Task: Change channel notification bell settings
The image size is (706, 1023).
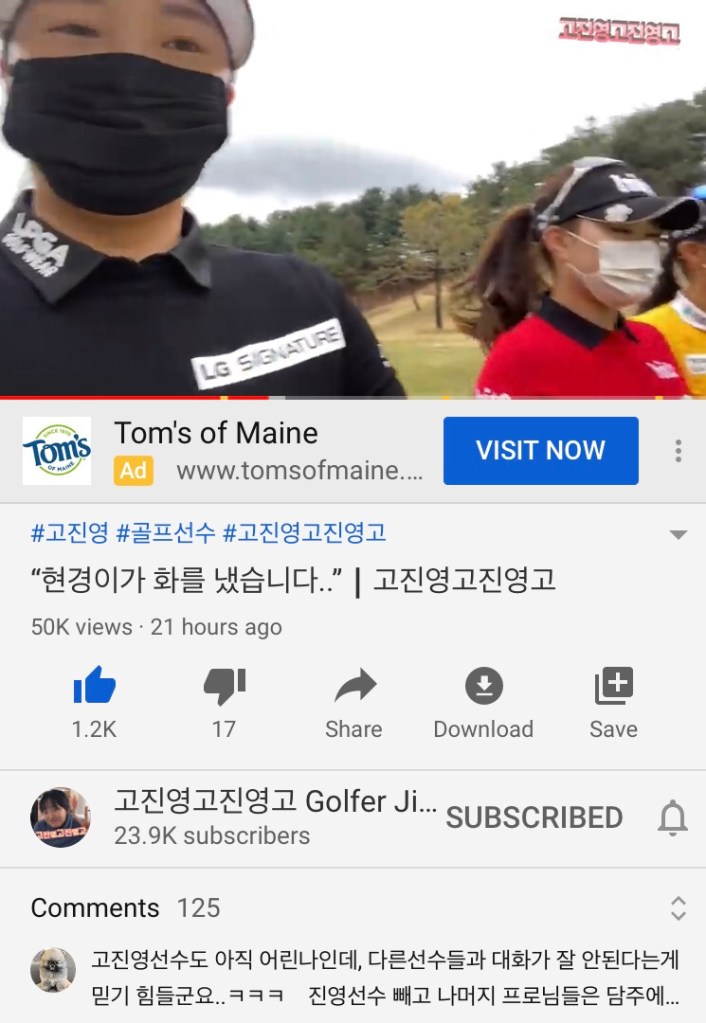Action: click(672, 818)
